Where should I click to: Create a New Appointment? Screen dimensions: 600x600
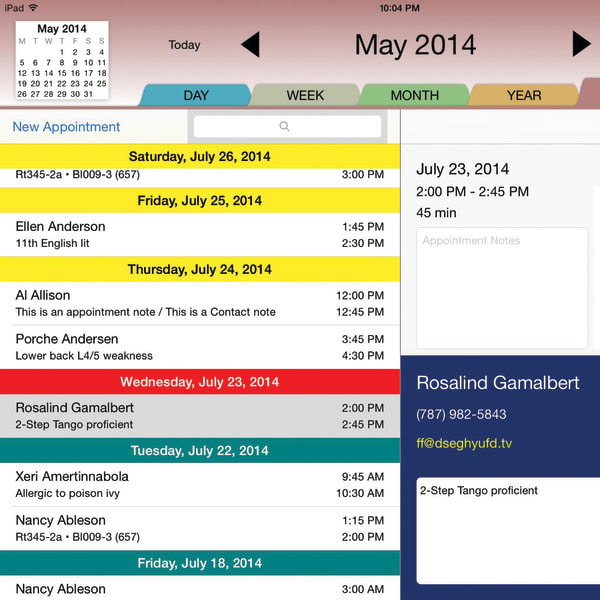pyautogui.click(x=66, y=127)
